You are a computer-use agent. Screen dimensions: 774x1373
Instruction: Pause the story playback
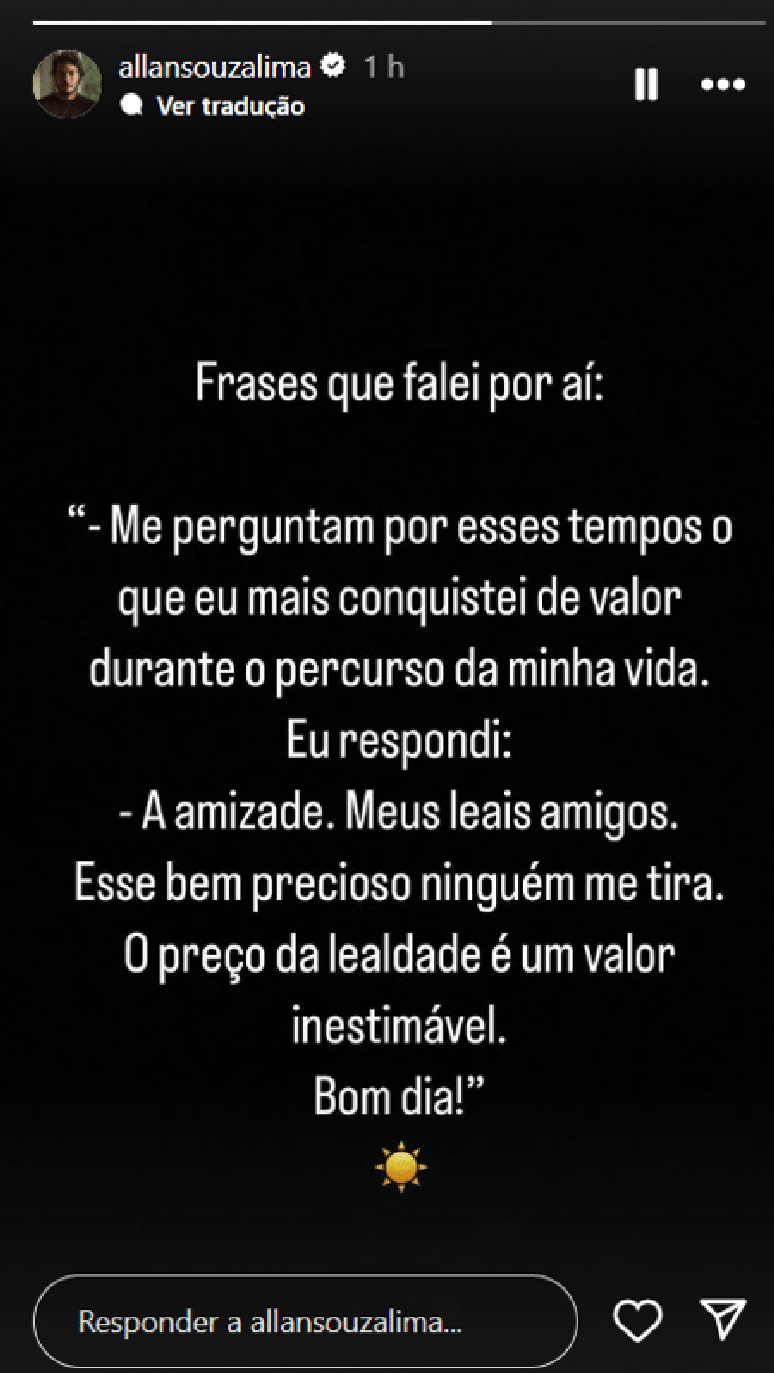click(x=646, y=85)
